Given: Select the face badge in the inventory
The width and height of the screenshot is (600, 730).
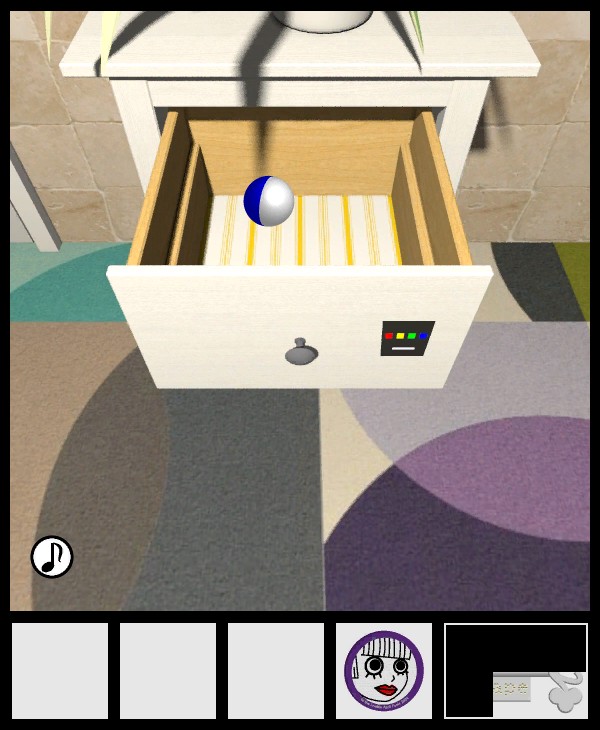Looking at the screenshot, I should pos(384,670).
